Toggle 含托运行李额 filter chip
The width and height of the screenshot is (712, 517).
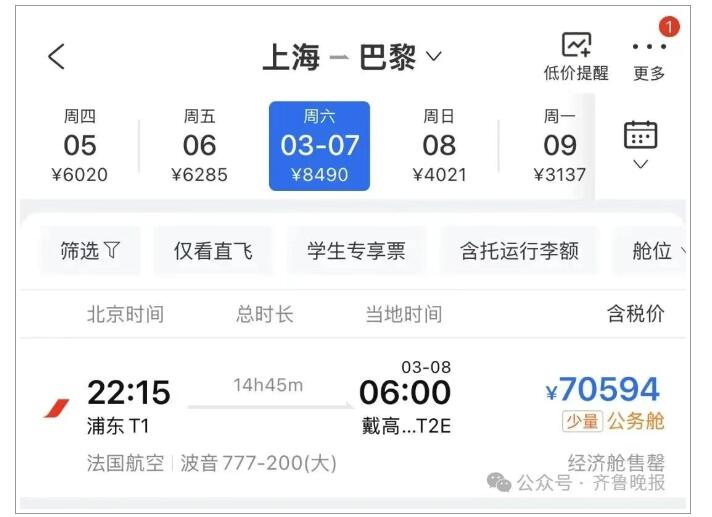coord(519,250)
